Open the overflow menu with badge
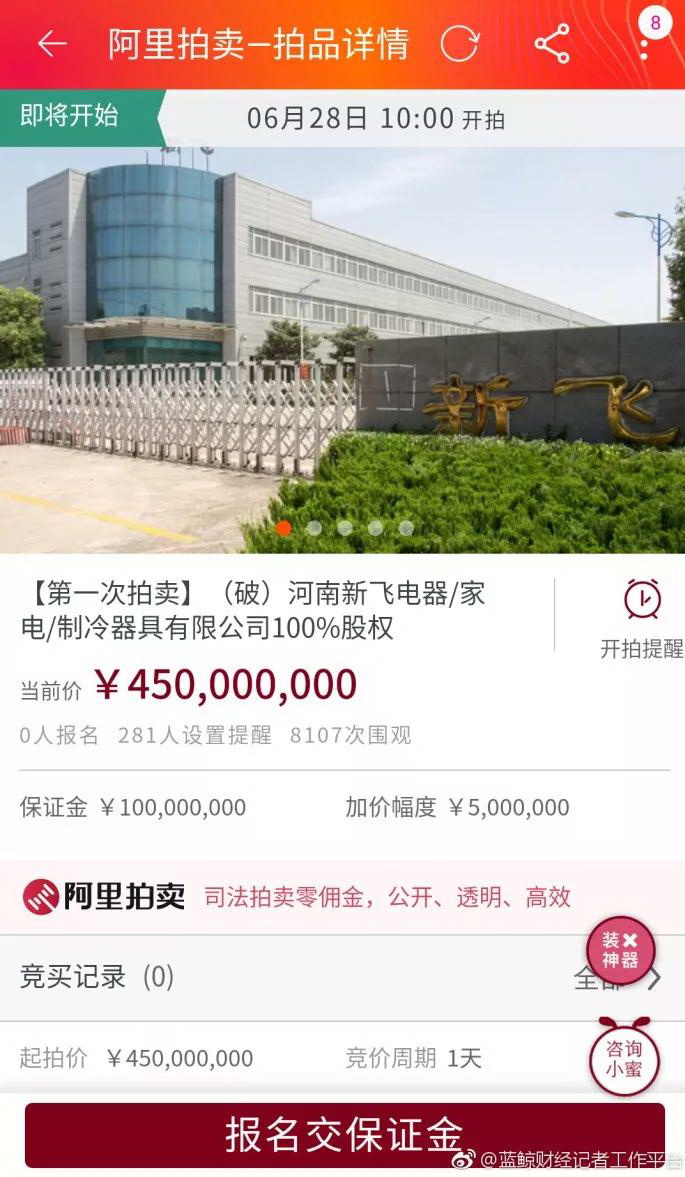Screen dimensions: 685x1177 coord(644,38)
